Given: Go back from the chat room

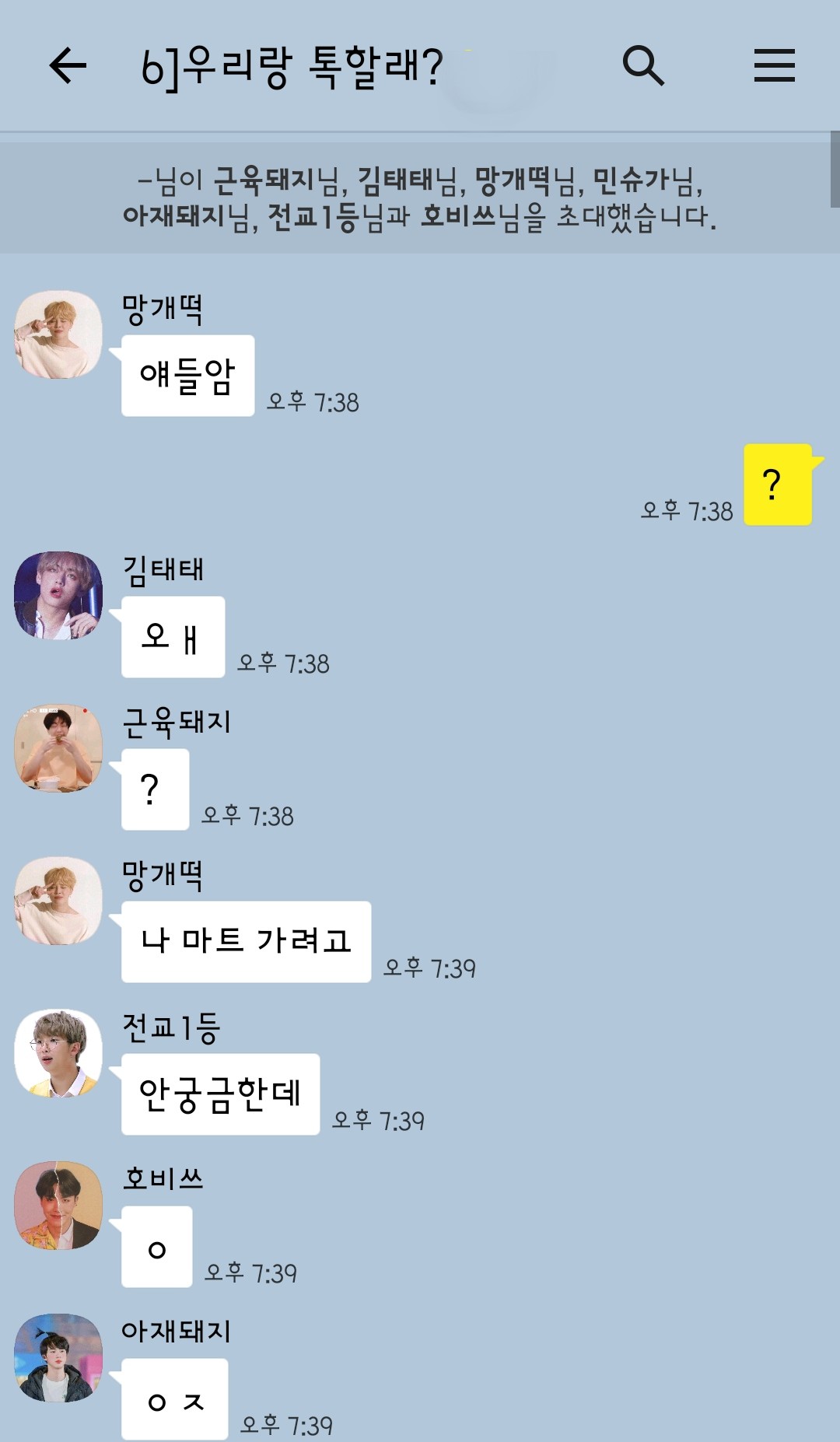Looking at the screenshot, I should (68, 65).
